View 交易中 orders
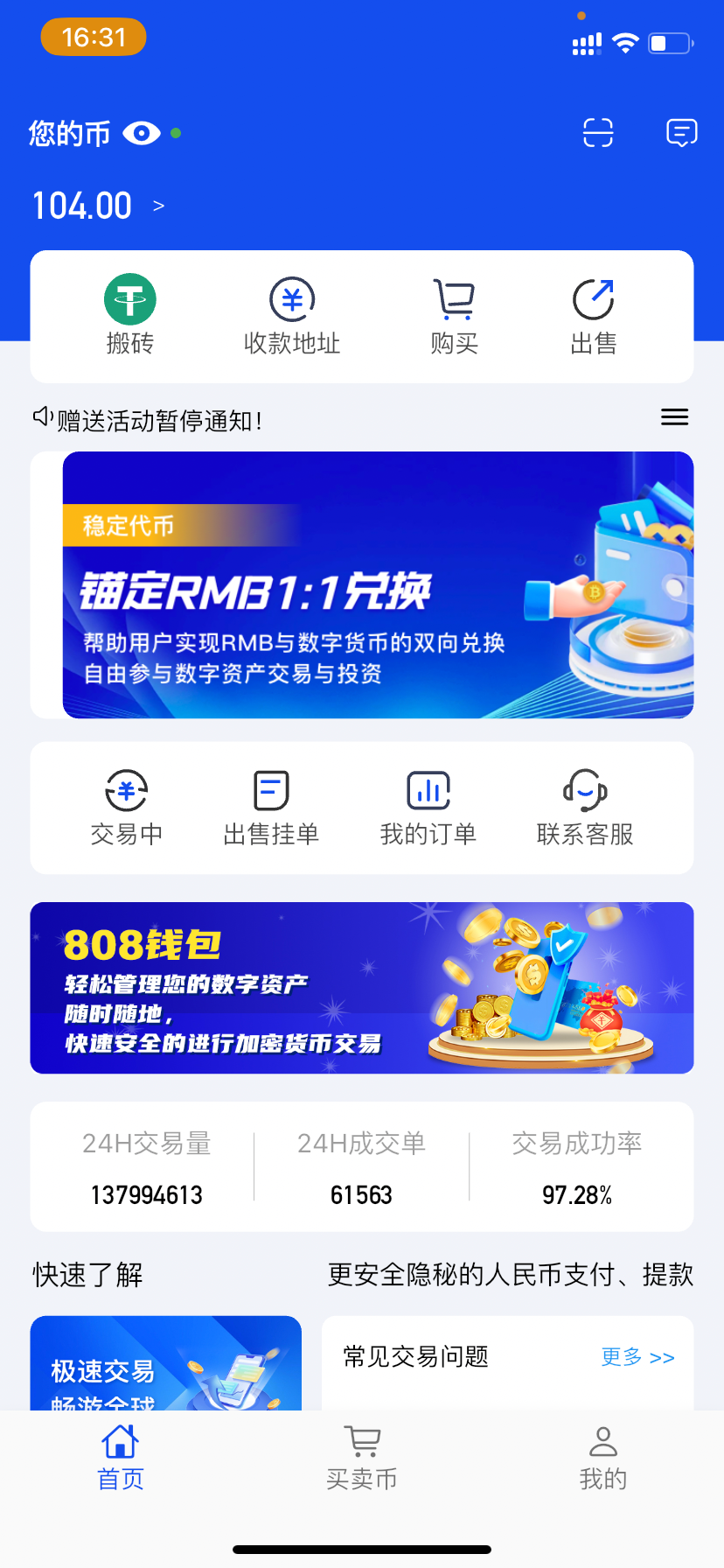The width and height of the screenshot is (724, 1568). [127, 808]
